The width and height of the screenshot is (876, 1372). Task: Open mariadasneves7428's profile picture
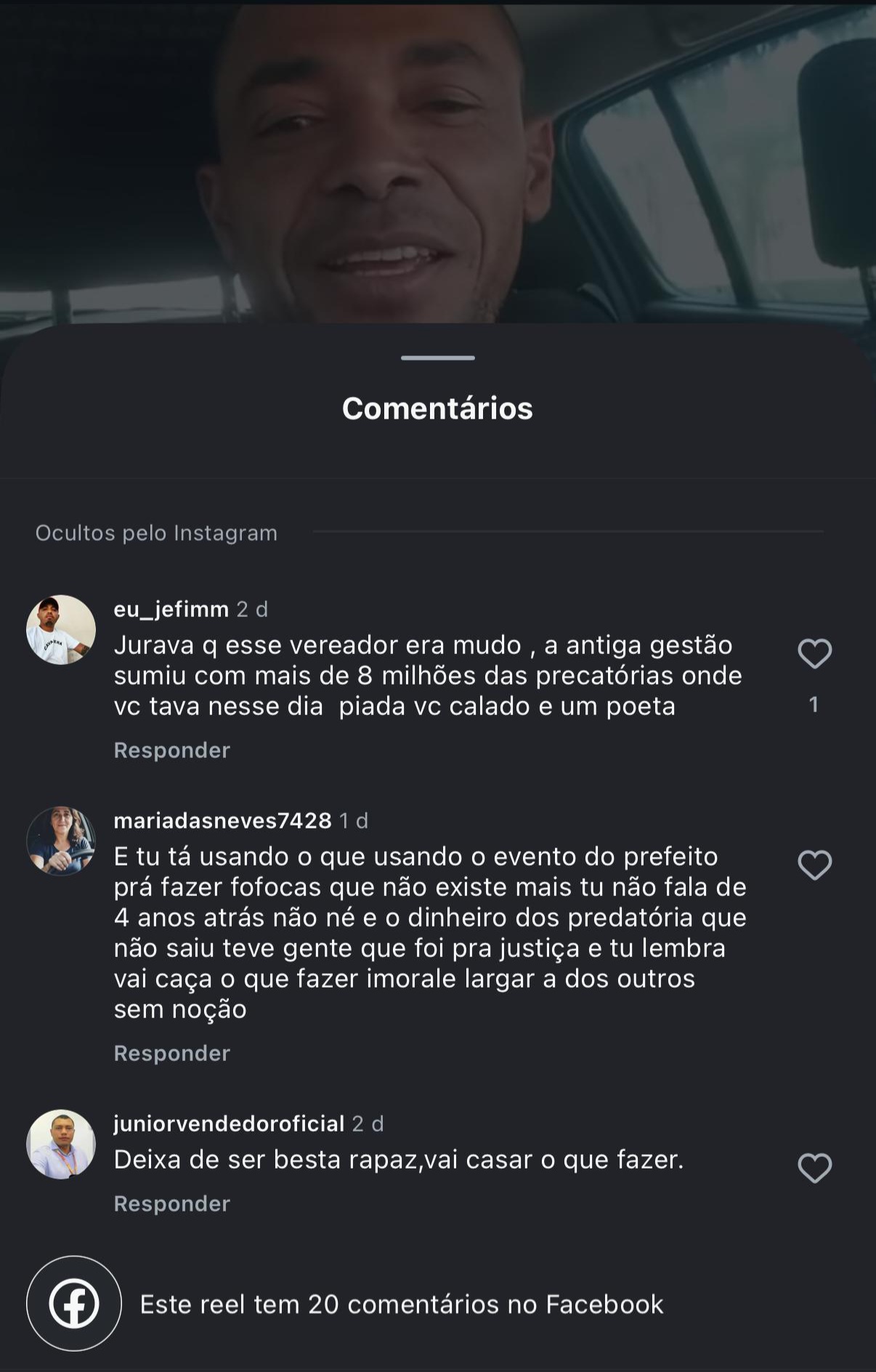point(61,841)
